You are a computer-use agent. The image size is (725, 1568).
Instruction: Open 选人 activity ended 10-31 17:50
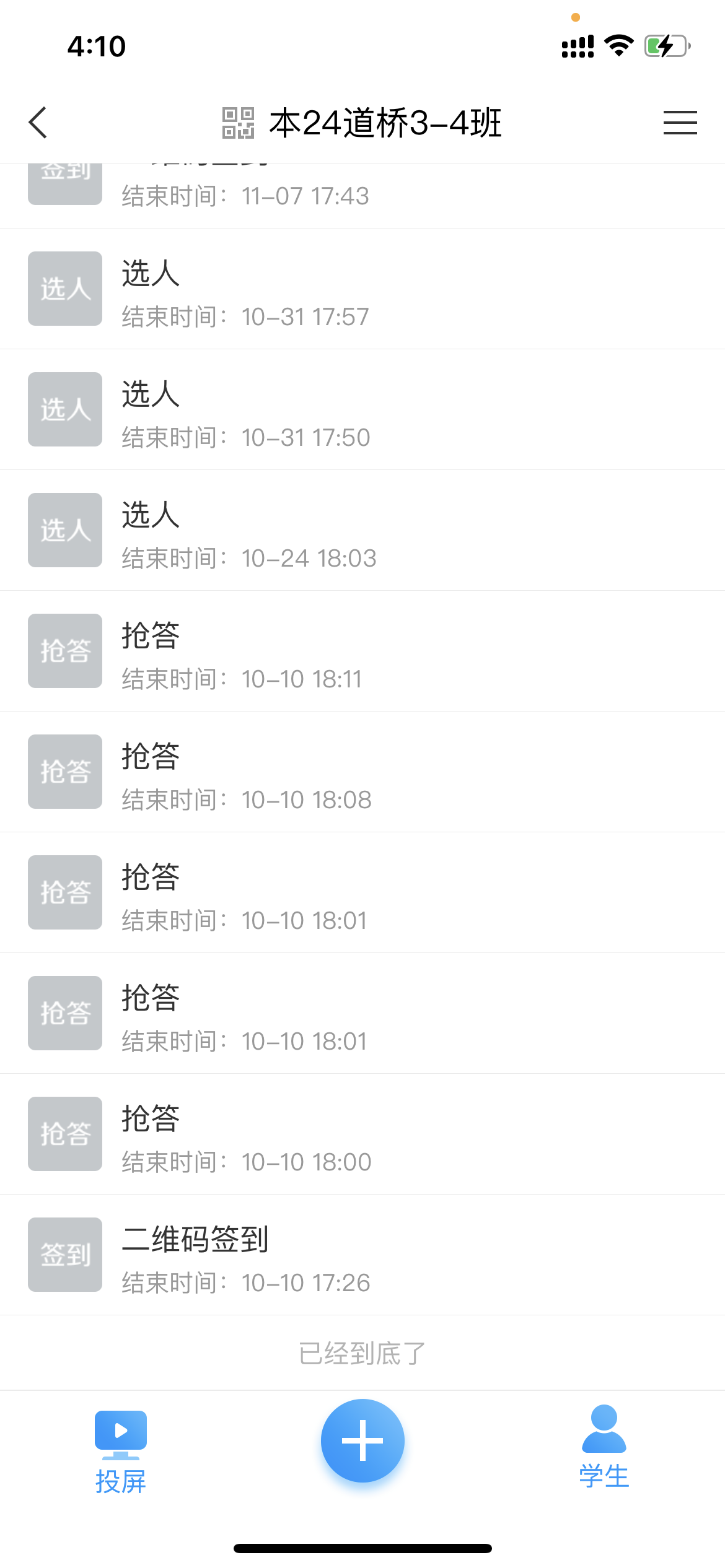[x=362, y=410]
